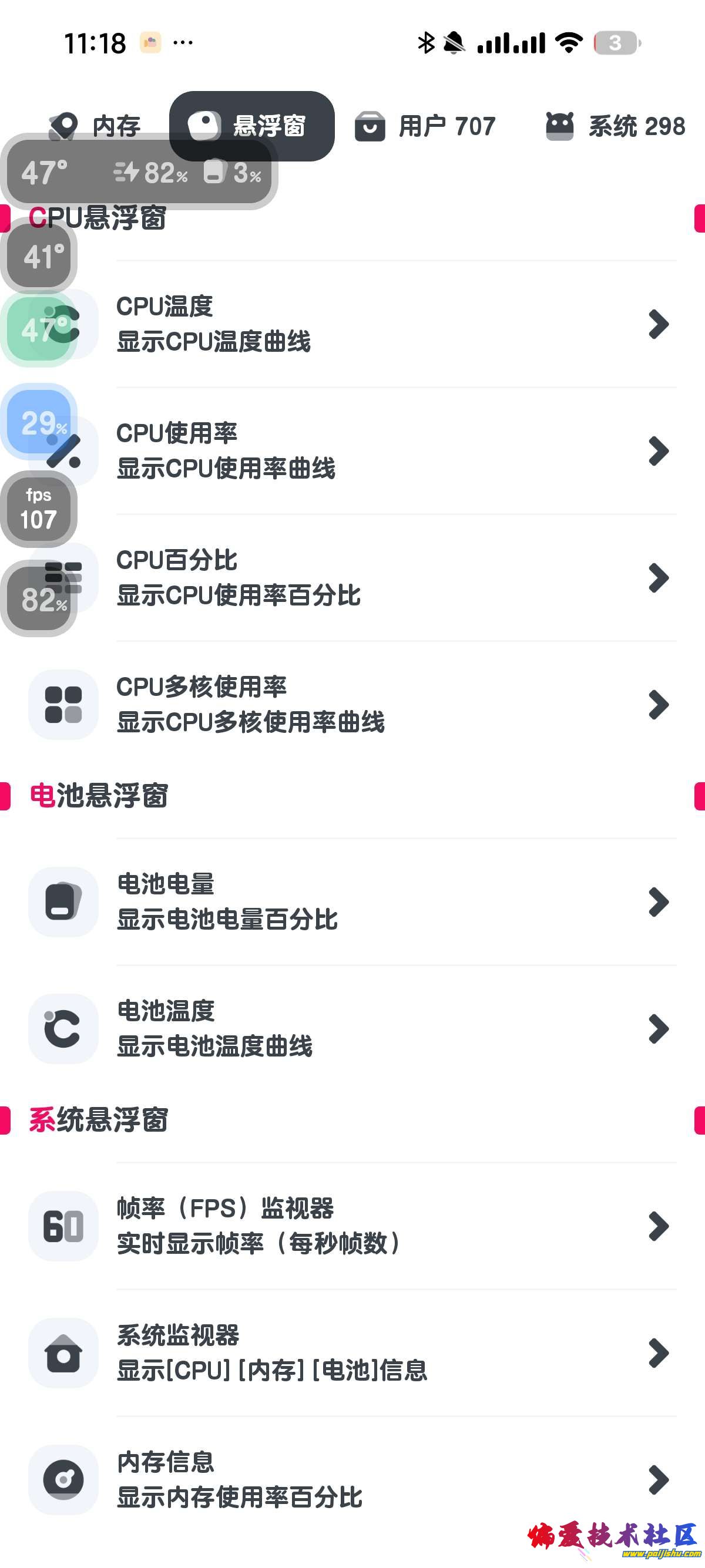This screenshot has height=1568, width=705.
Task: Open CPU百分比 floating window option
Action: point(390,578)
